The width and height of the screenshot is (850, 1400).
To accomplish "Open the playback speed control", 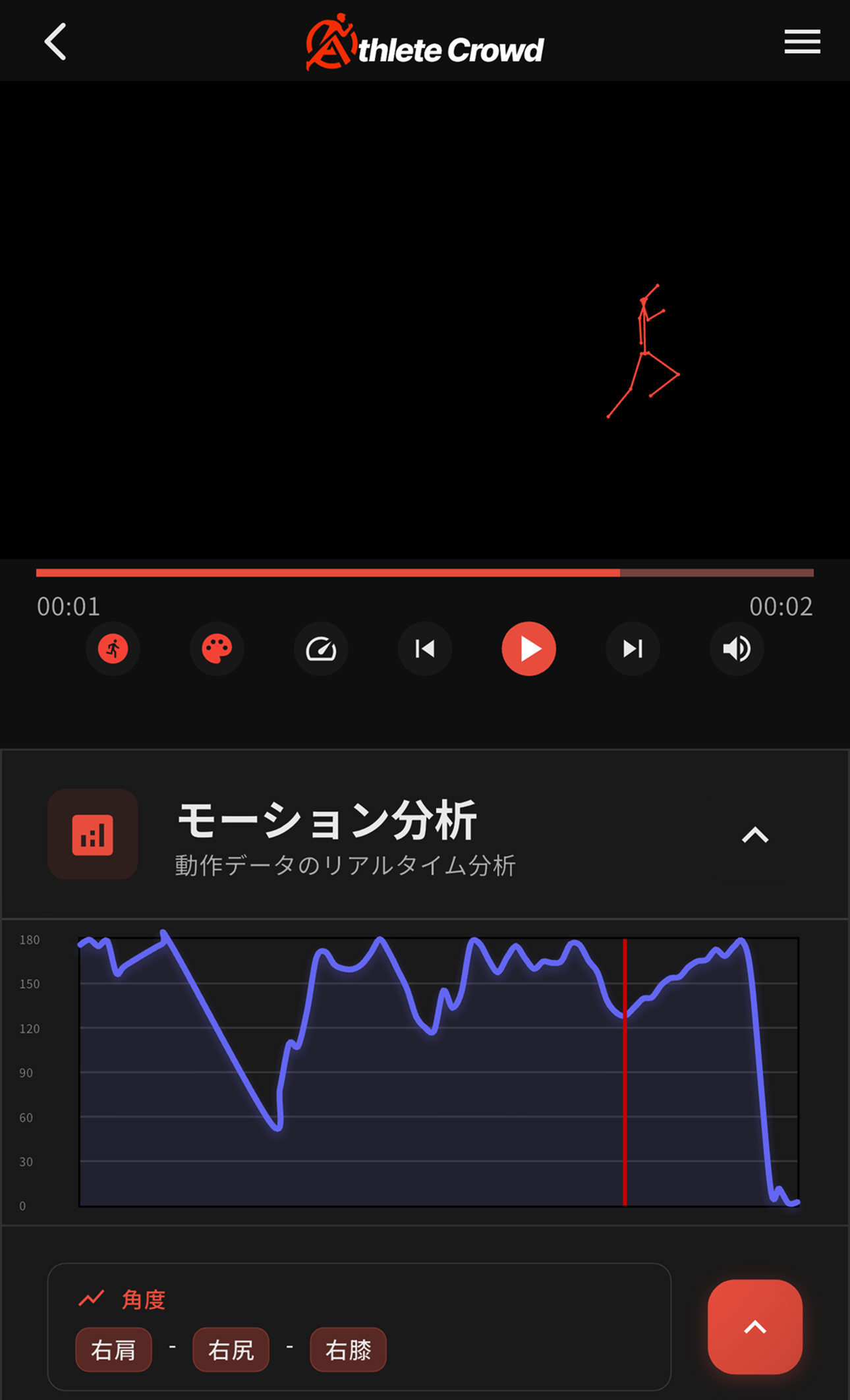I will [x=321, y=649].
